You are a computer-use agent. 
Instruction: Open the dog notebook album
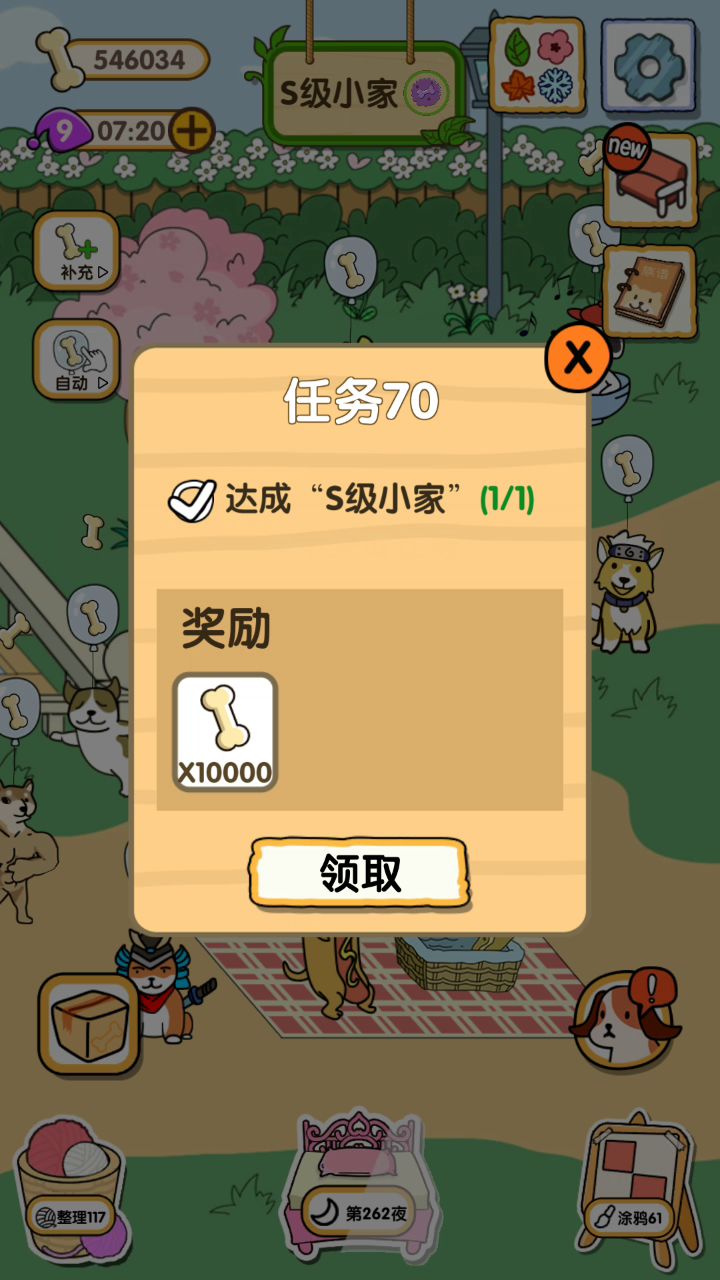(x=648, y=292)
